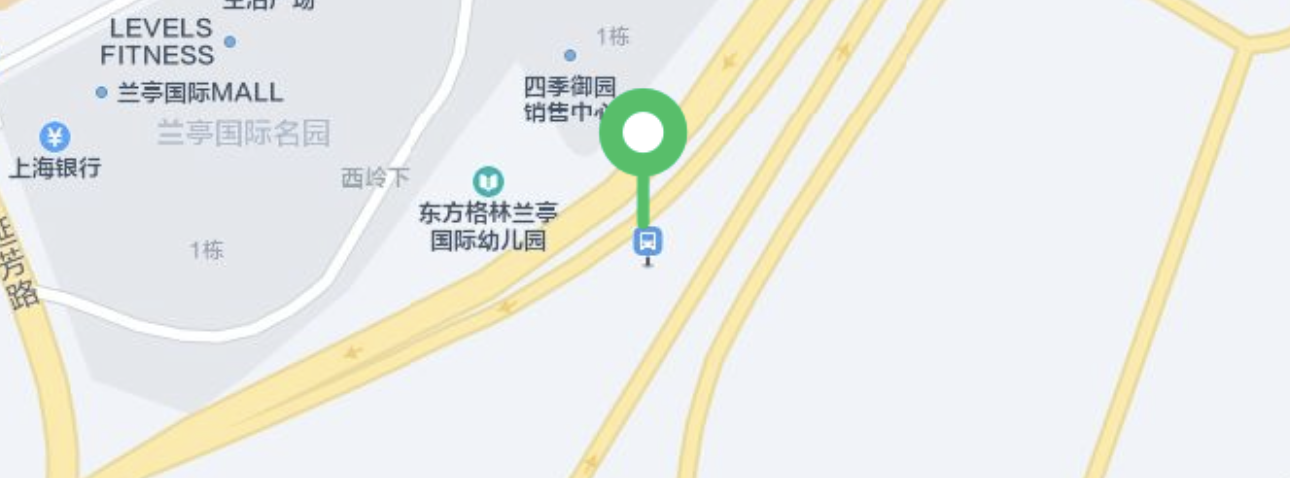The width and height of the screenshot is (1290, 478).
Task: Open the 东方格林兰亭国际幼儿园 place marker
Action: (488, 182)
